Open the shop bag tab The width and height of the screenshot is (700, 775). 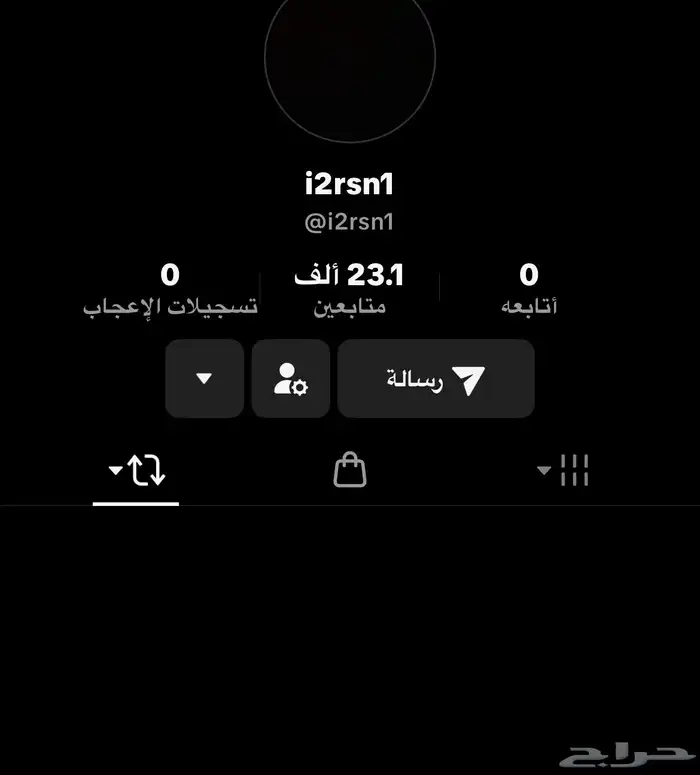[350, 470]
